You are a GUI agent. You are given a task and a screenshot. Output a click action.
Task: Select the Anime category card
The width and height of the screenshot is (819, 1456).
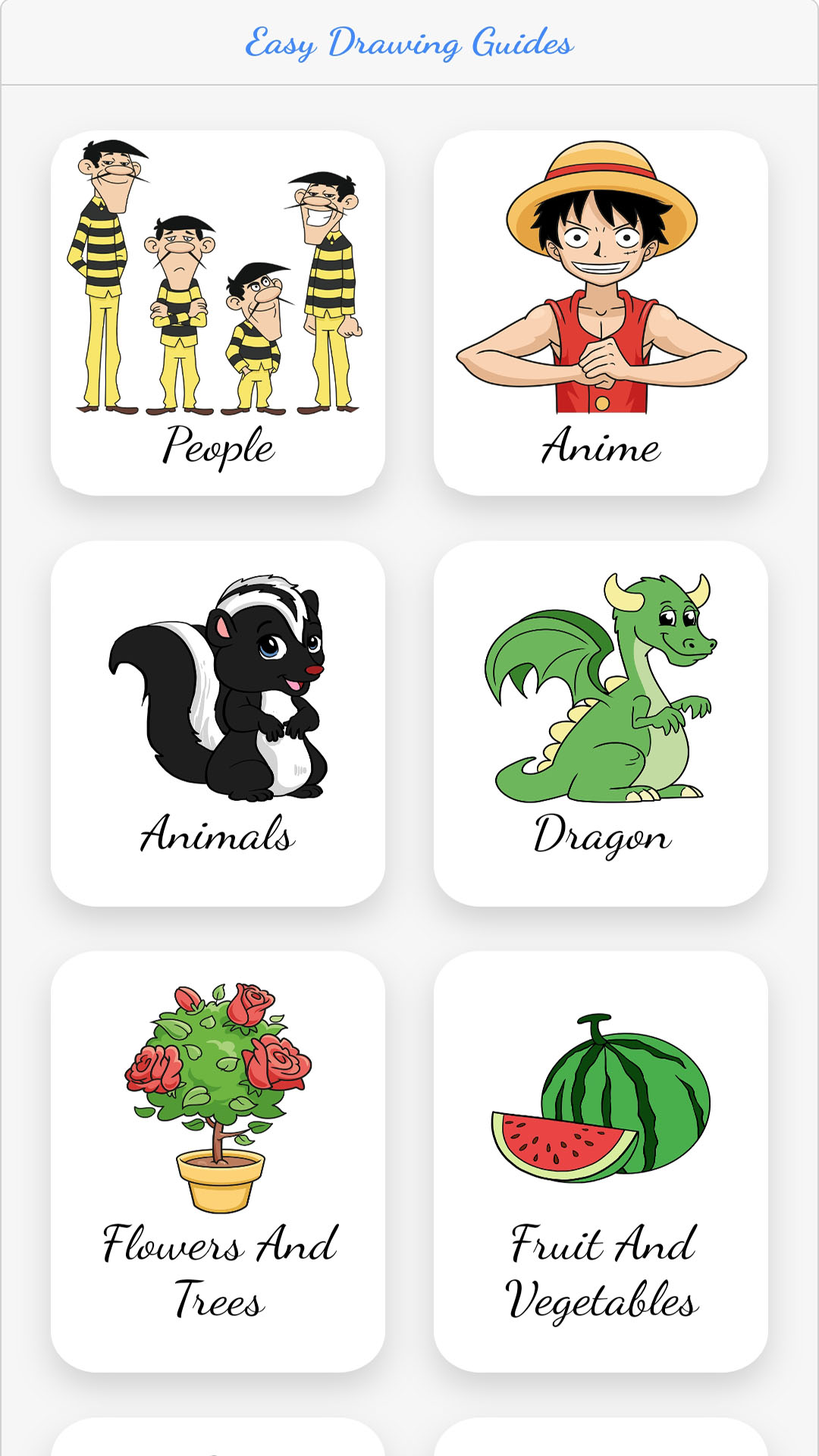[601, 312]
